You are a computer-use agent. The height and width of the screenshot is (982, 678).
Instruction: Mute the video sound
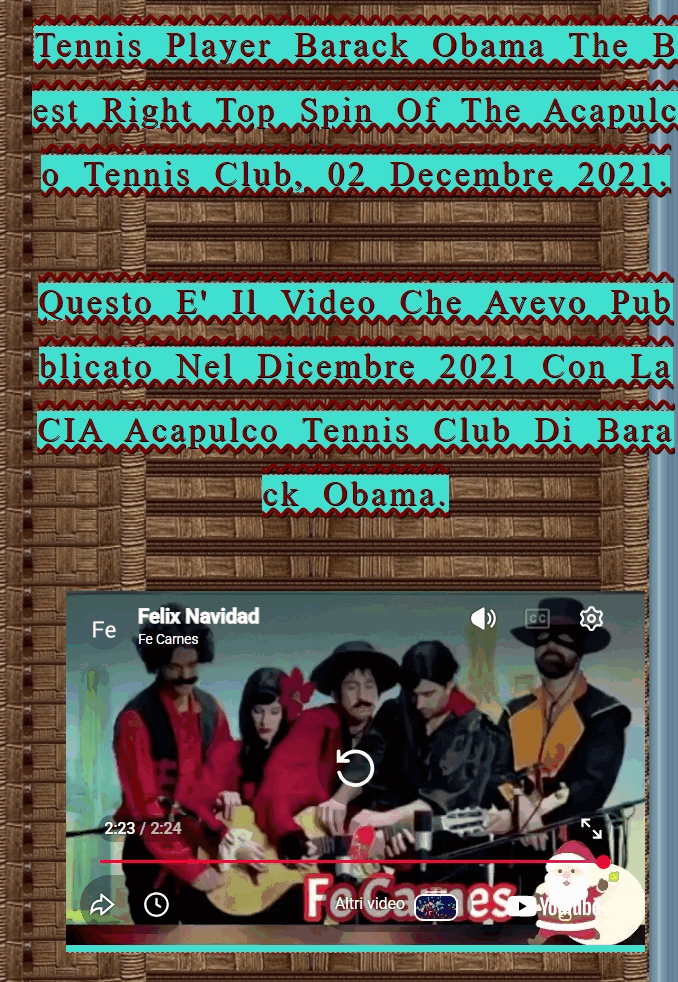(483, 619)
